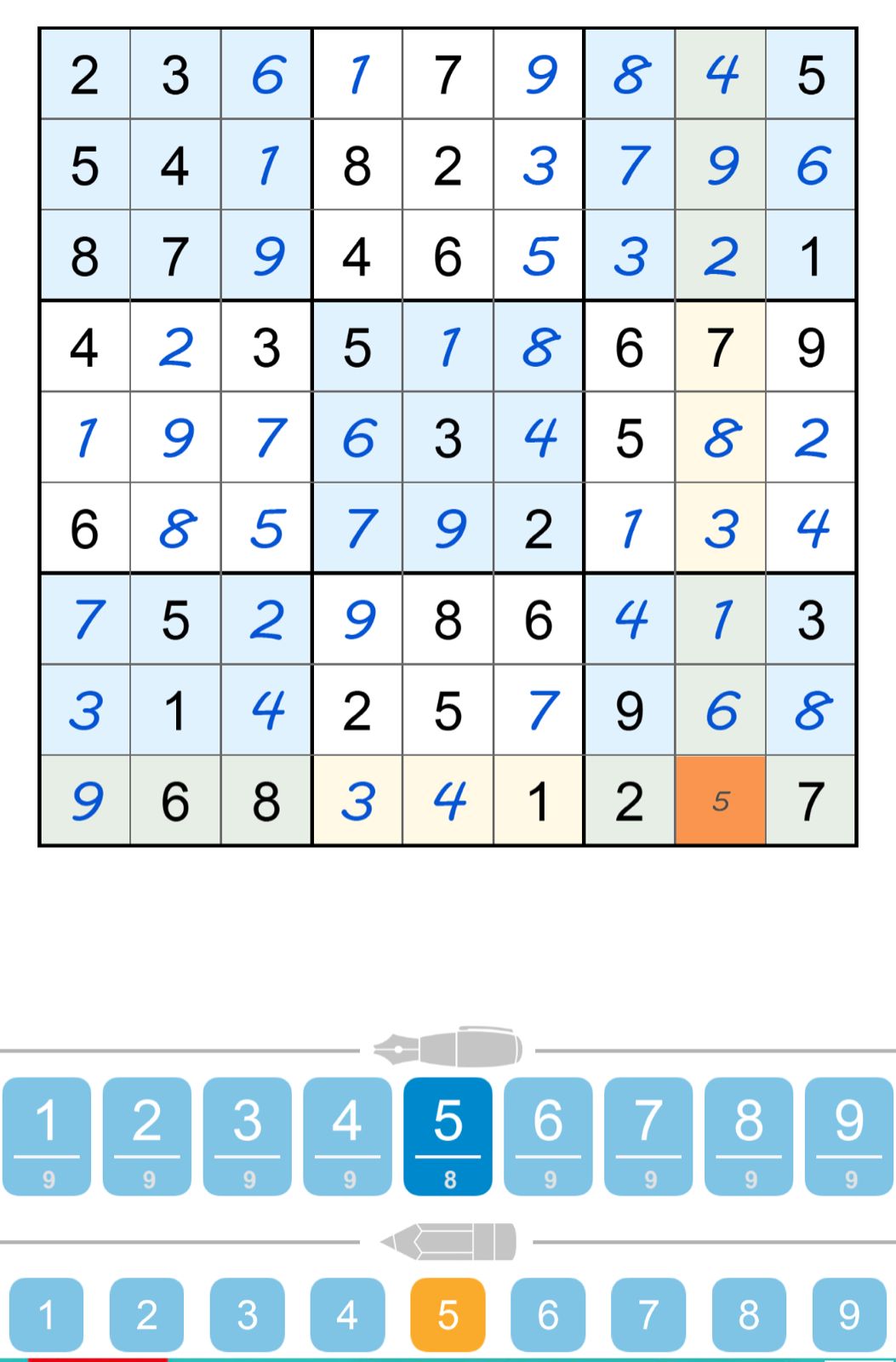Choose pen digit 7 in the upper keypad
Image resolution: width=896 pixels, height=1362 pixels.
(x=648, y=1136)
